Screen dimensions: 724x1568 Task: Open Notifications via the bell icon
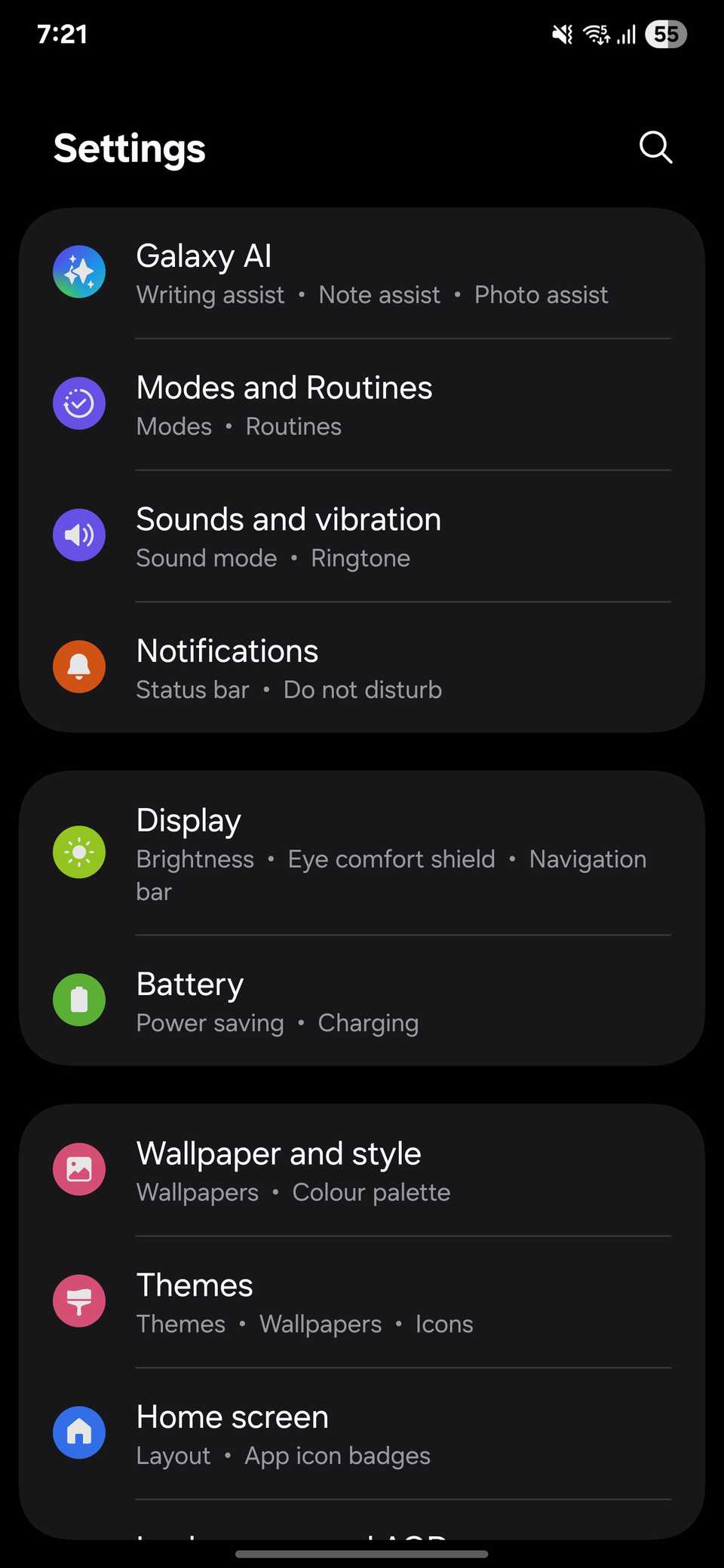tap(78, 666)
